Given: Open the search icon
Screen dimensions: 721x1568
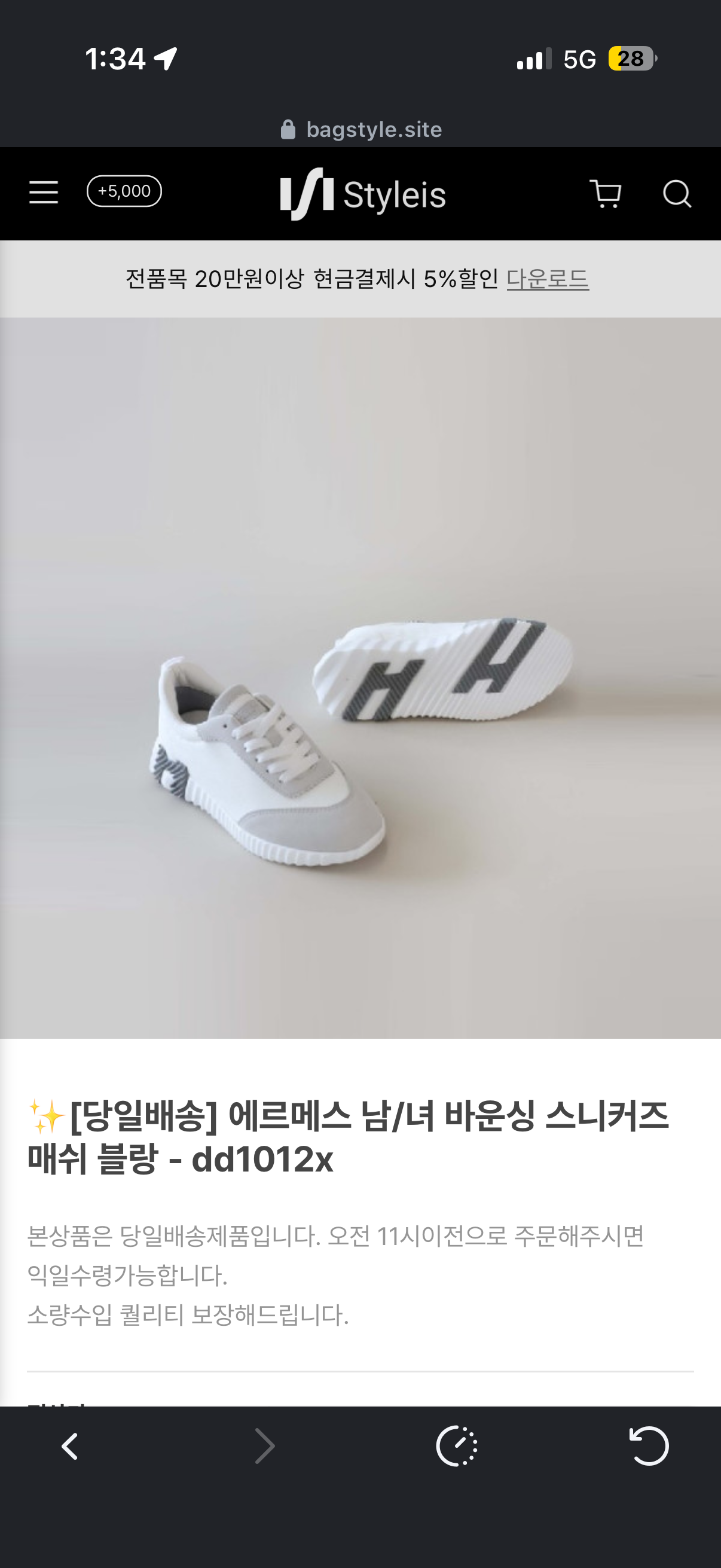Looking at the screenshot, I should point(677,194).
